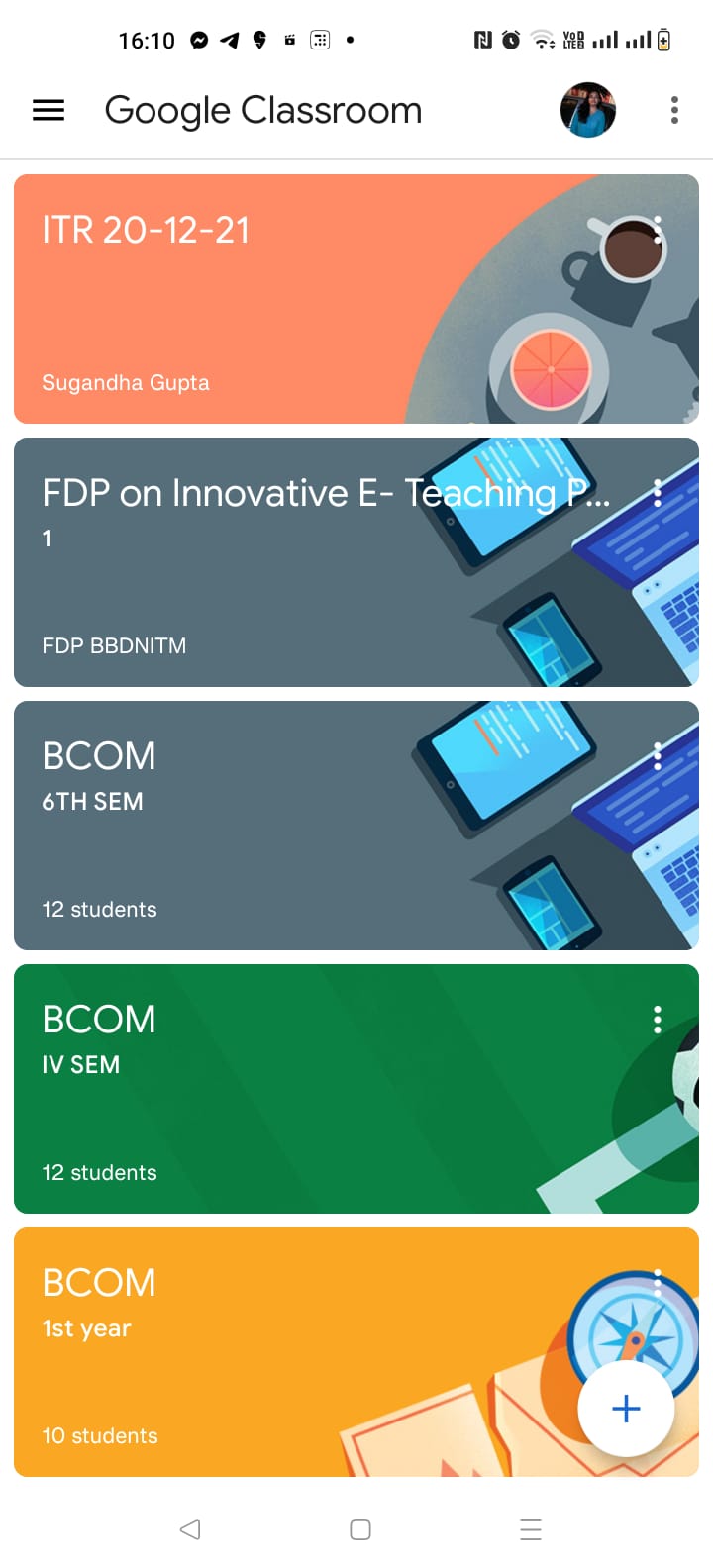Open options for ITR 20-12-21 class
The height and width of the screenshot is (1568, 713).
658,230
